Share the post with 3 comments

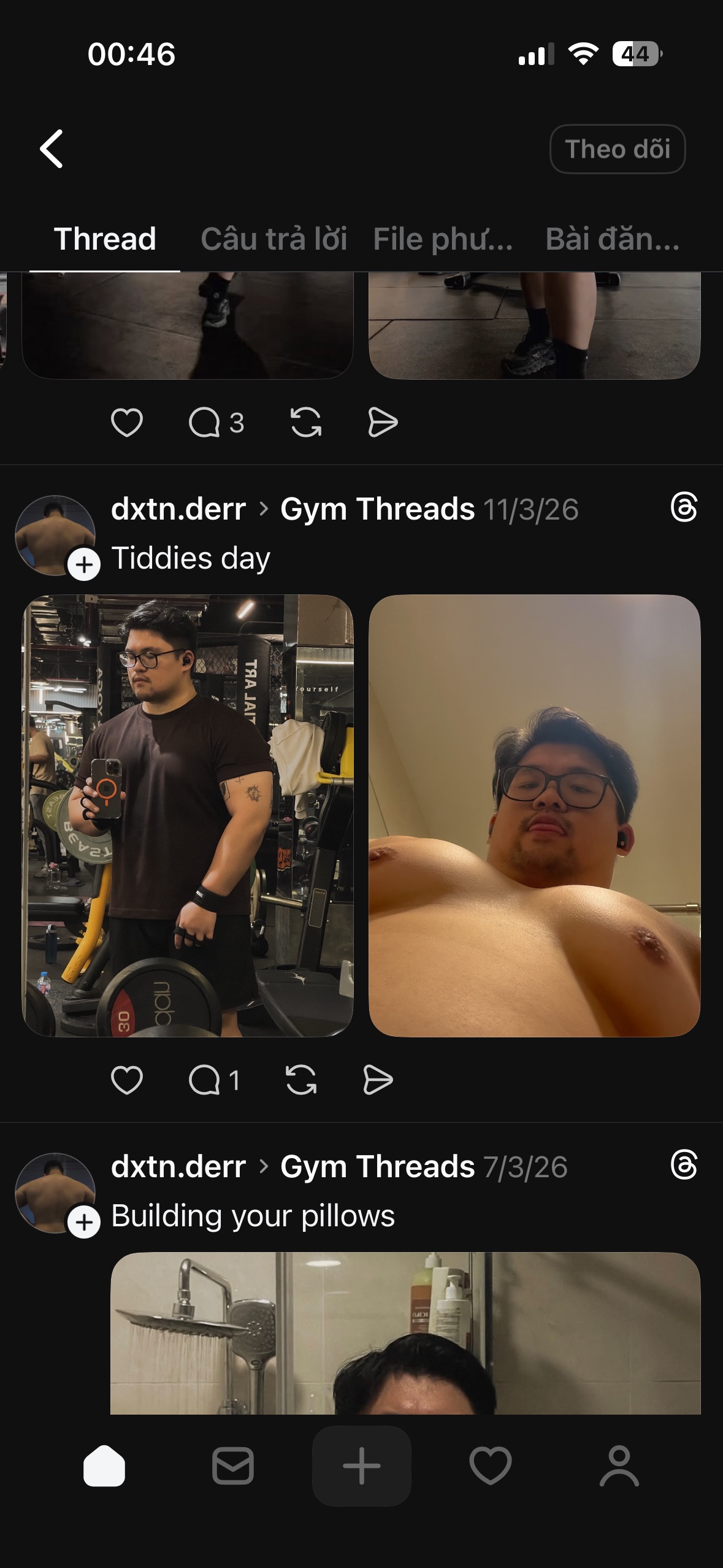click(383, 422)
